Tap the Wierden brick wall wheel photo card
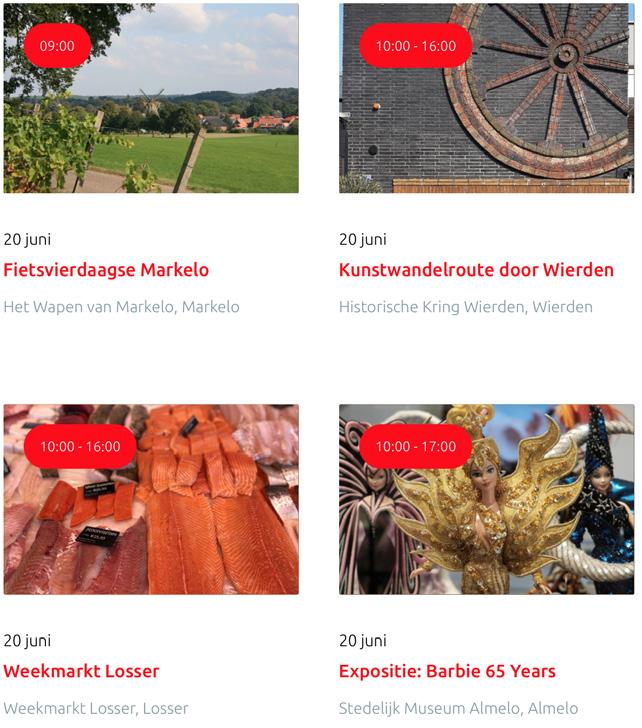642x728 pixels. (486, 120)
